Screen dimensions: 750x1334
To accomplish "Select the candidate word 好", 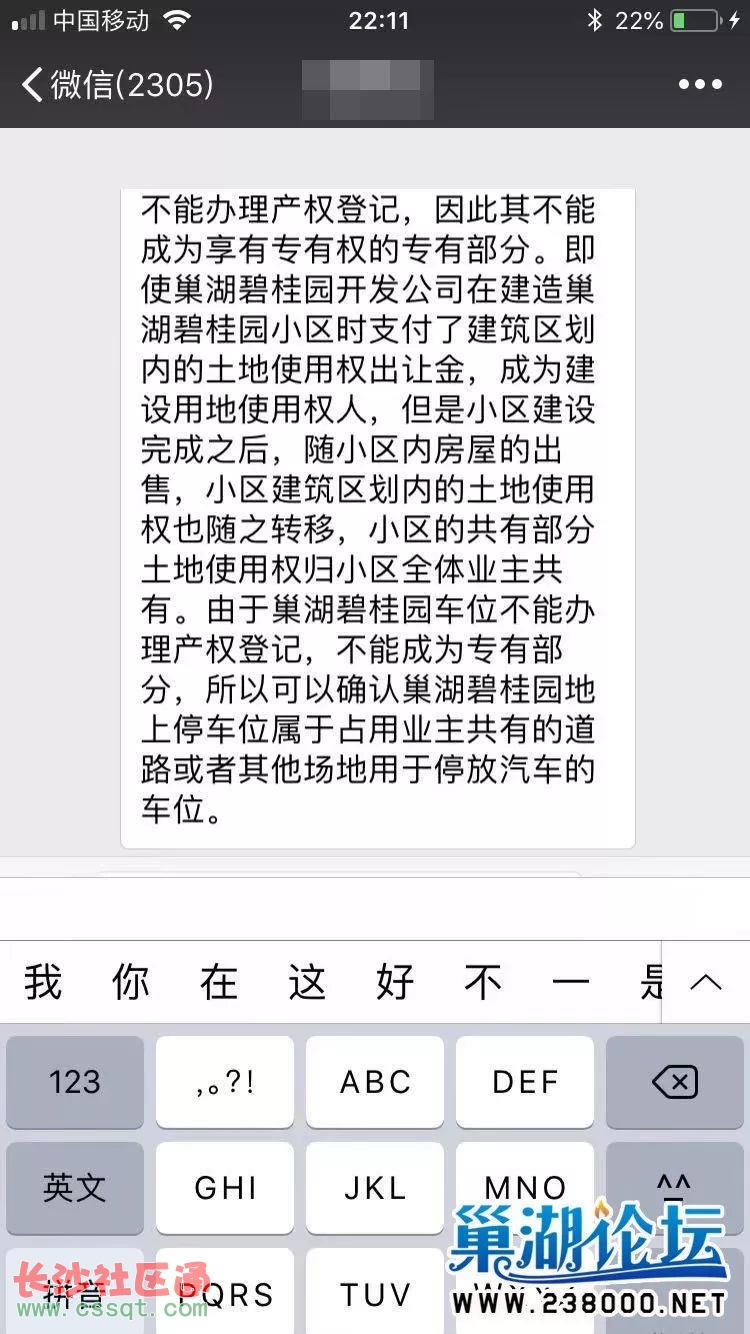I will tap(395, 982).
